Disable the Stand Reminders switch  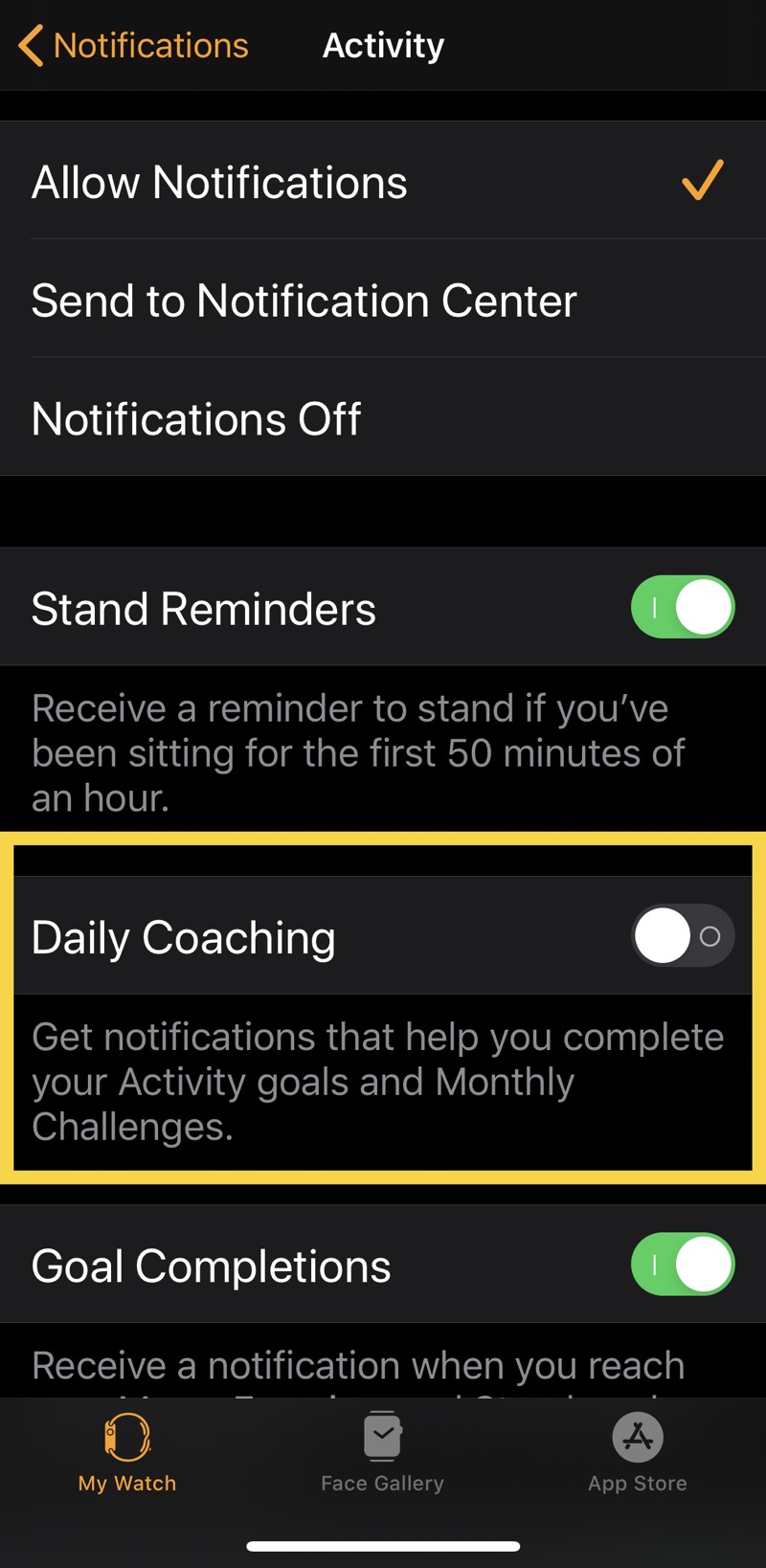coord(683,607)
